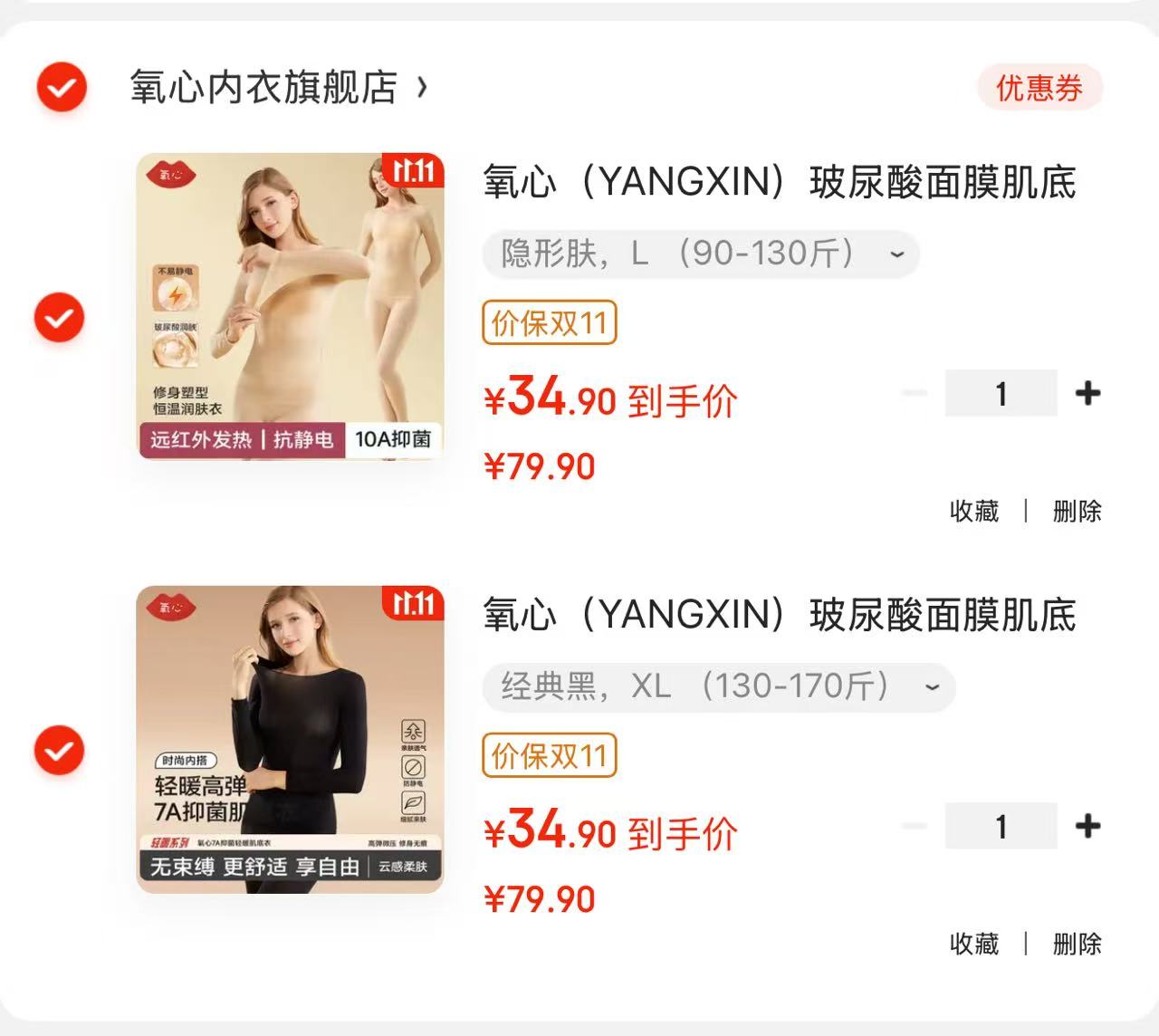The image size is (1159, 1036).
Task: Uncheck the 氧心内衣旗舰店 store checkbox
Action: [61, 88]
